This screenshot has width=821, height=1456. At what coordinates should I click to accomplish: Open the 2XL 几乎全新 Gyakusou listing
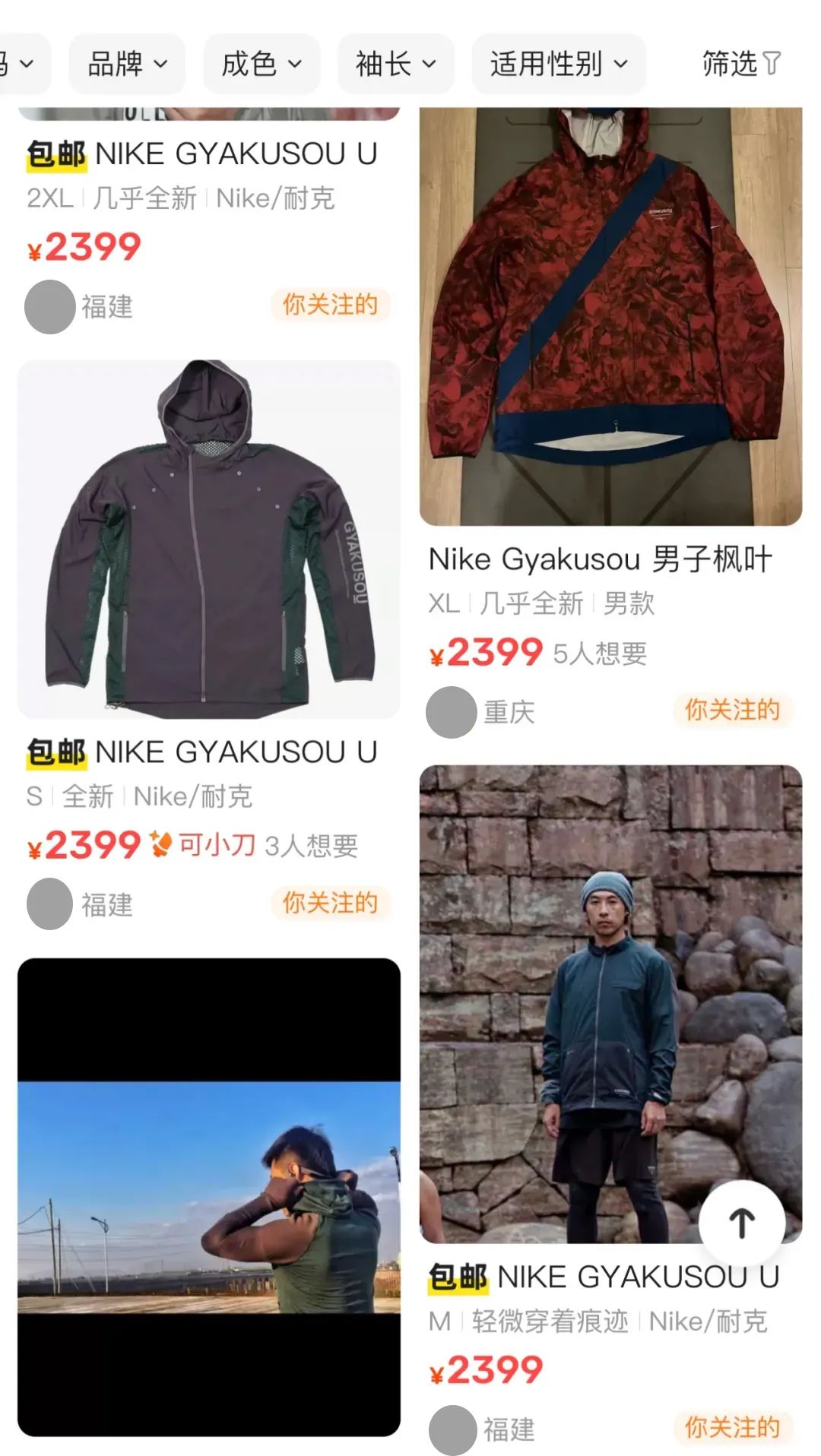(x=202, y=155)
